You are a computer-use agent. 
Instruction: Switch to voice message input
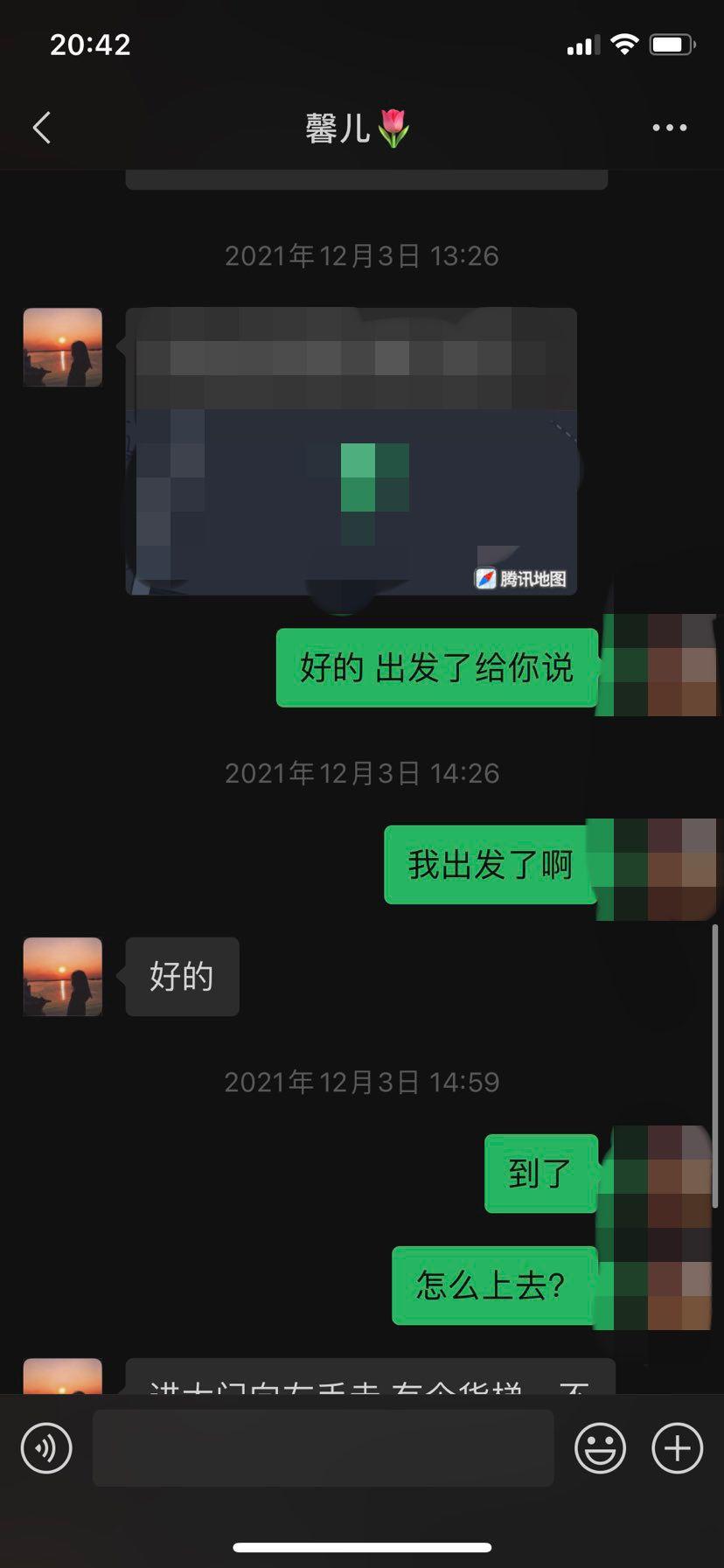[x=46, y=1448]
